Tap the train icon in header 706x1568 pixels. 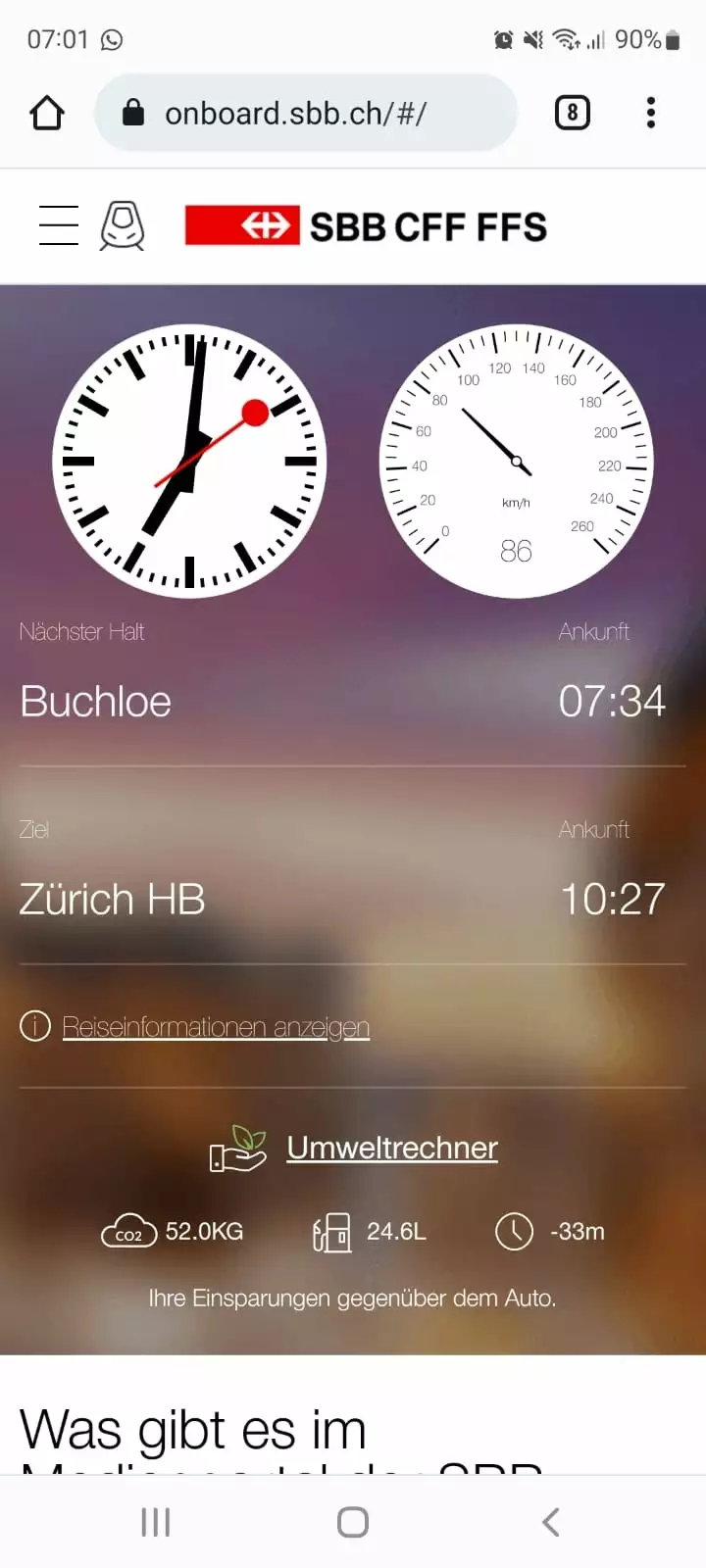123,225
